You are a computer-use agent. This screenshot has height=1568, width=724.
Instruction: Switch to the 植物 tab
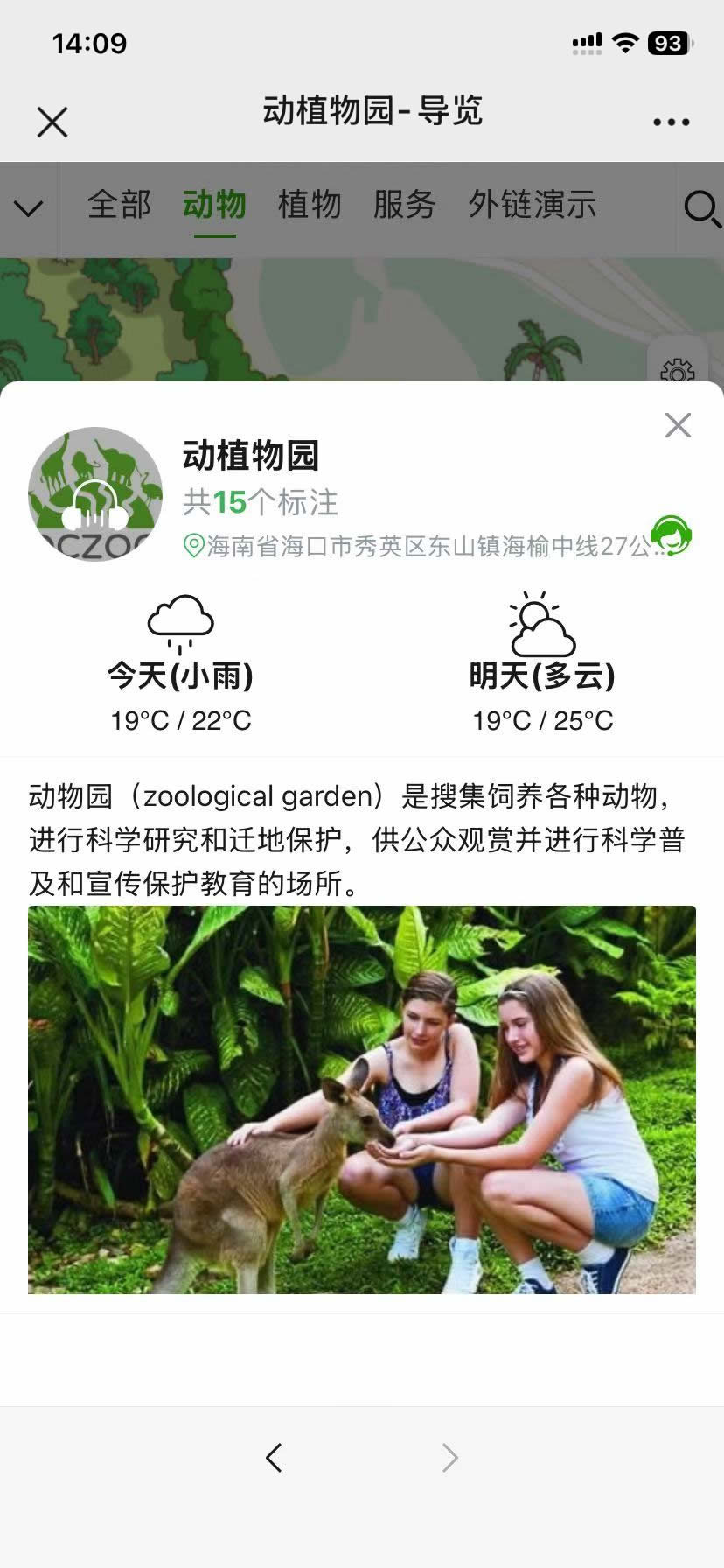pyautogui.click(x=309, y=205)
